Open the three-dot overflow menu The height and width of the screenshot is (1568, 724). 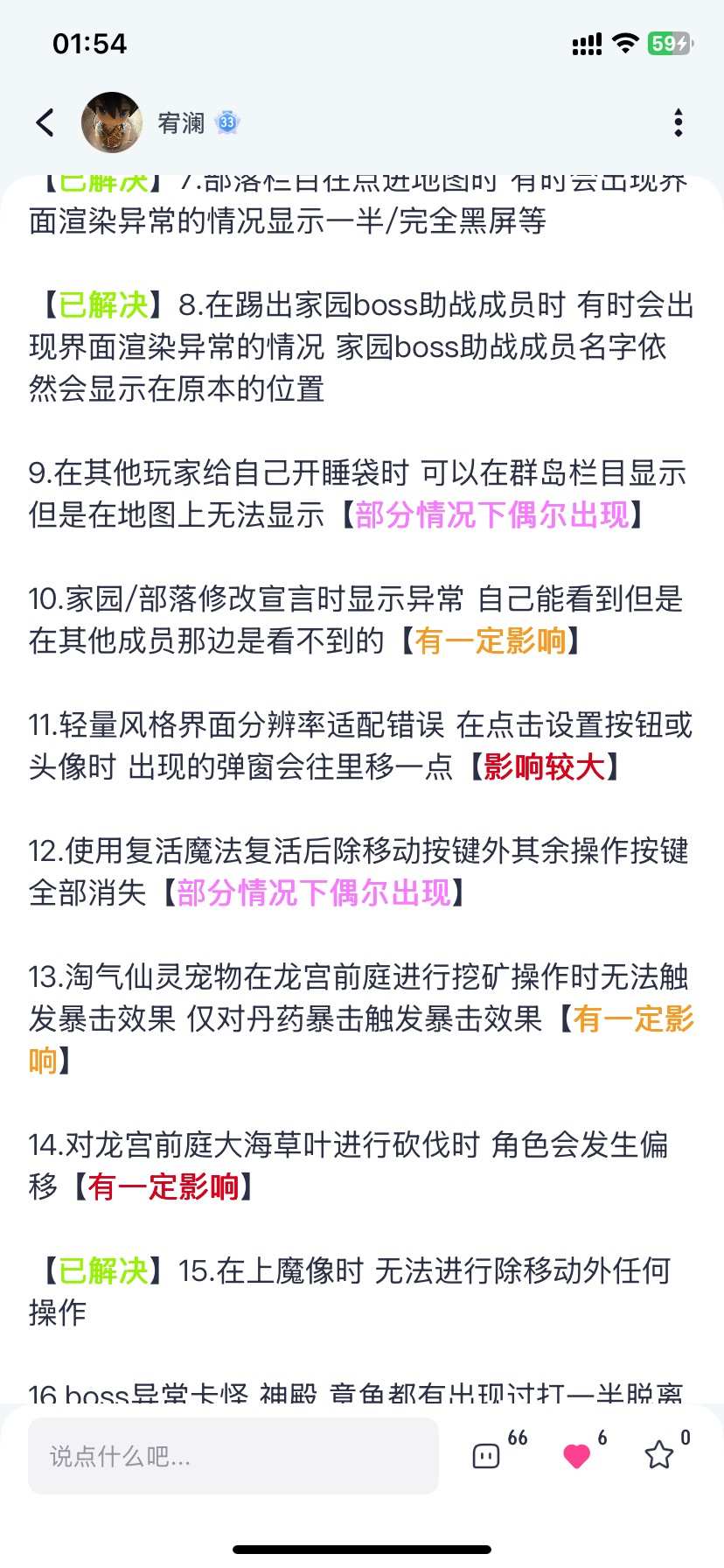678,122
